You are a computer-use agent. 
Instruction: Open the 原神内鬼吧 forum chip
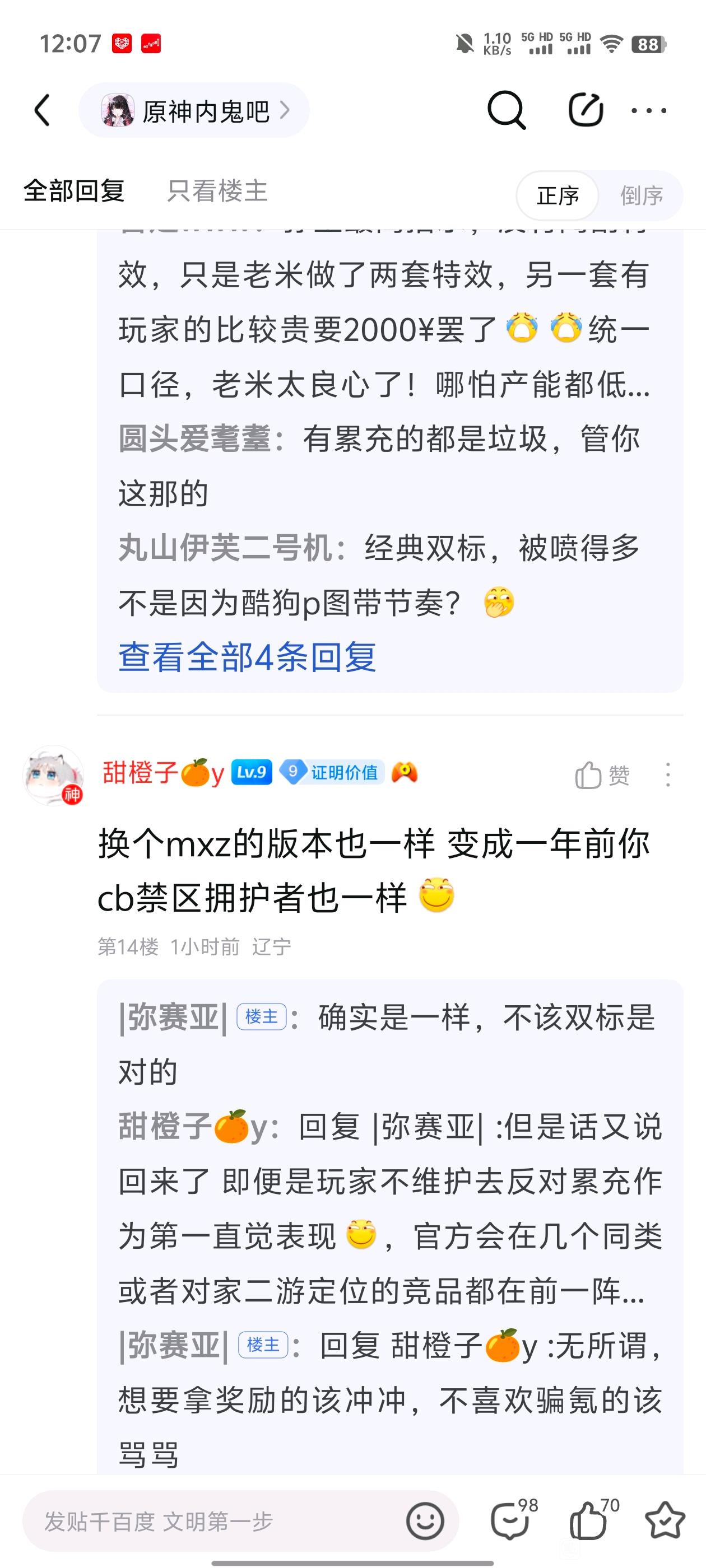click(x=194, y=111)
